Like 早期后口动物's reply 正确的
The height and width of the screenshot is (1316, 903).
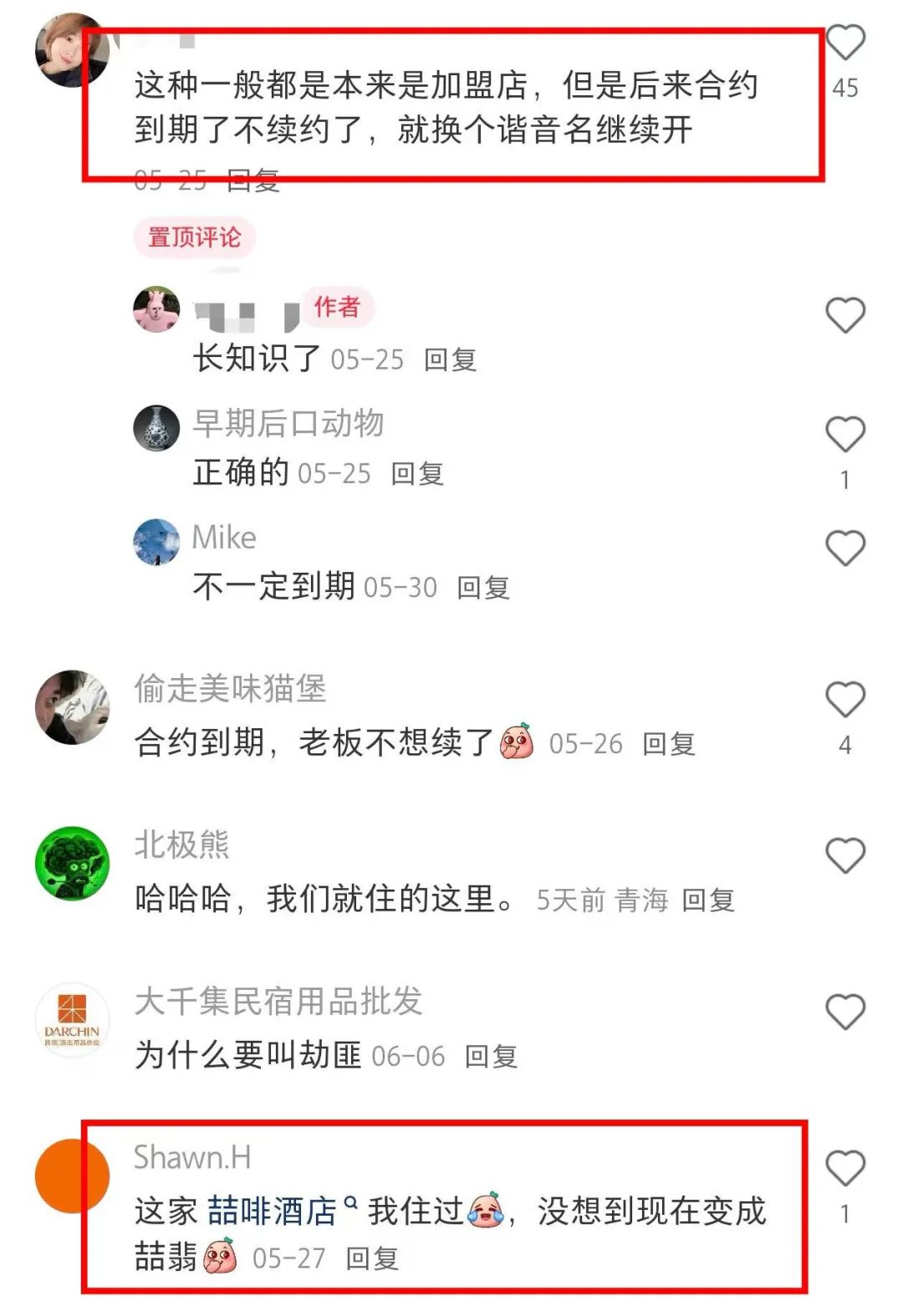coord(844,435)
